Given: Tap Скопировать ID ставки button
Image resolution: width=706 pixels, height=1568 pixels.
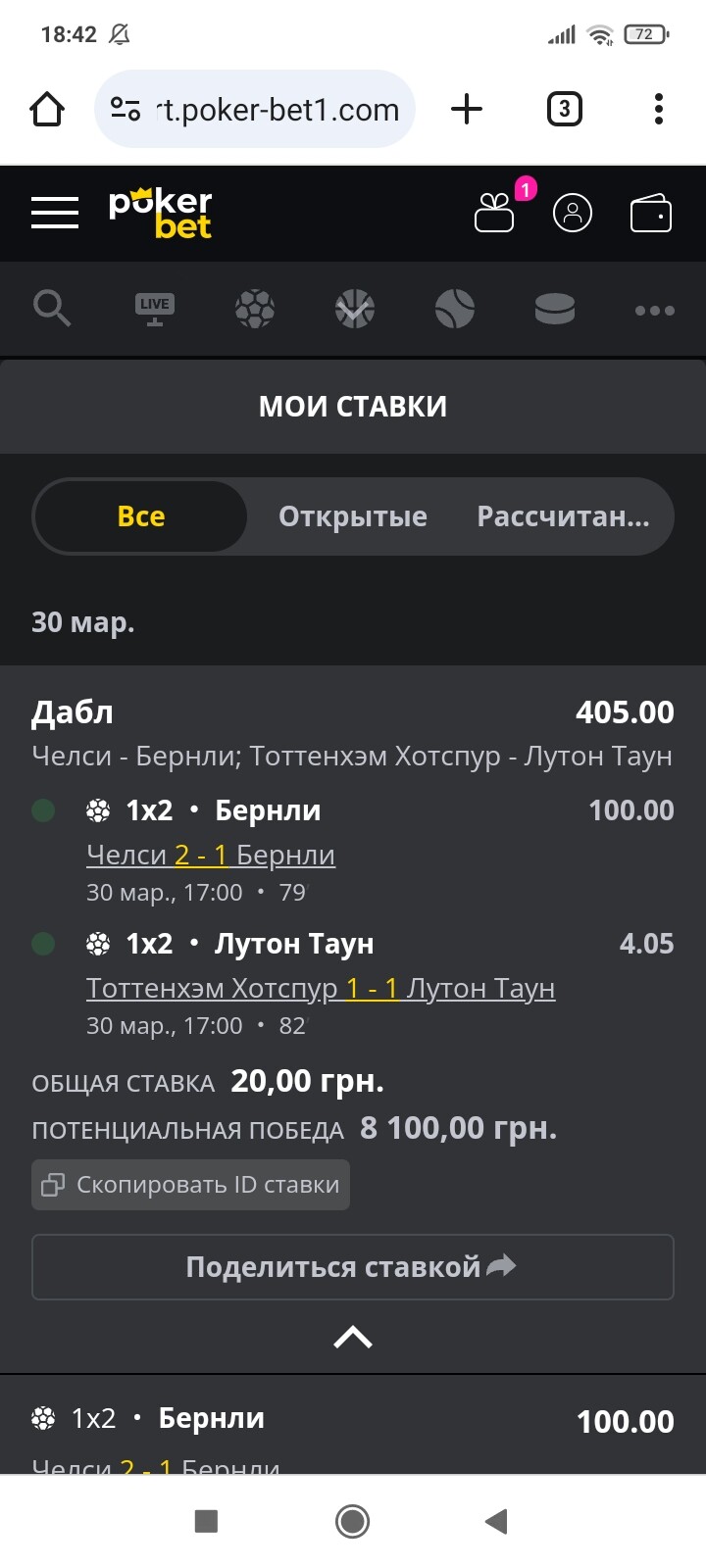Looking at the screenshot, I should 190,1185.
